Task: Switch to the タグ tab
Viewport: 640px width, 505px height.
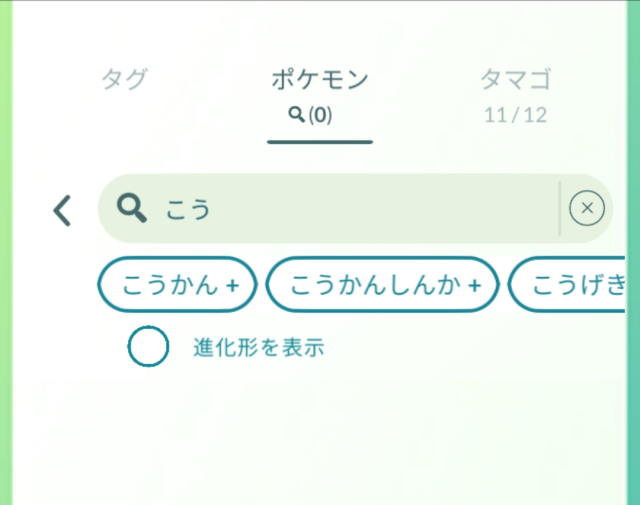Action: point(124,79)
